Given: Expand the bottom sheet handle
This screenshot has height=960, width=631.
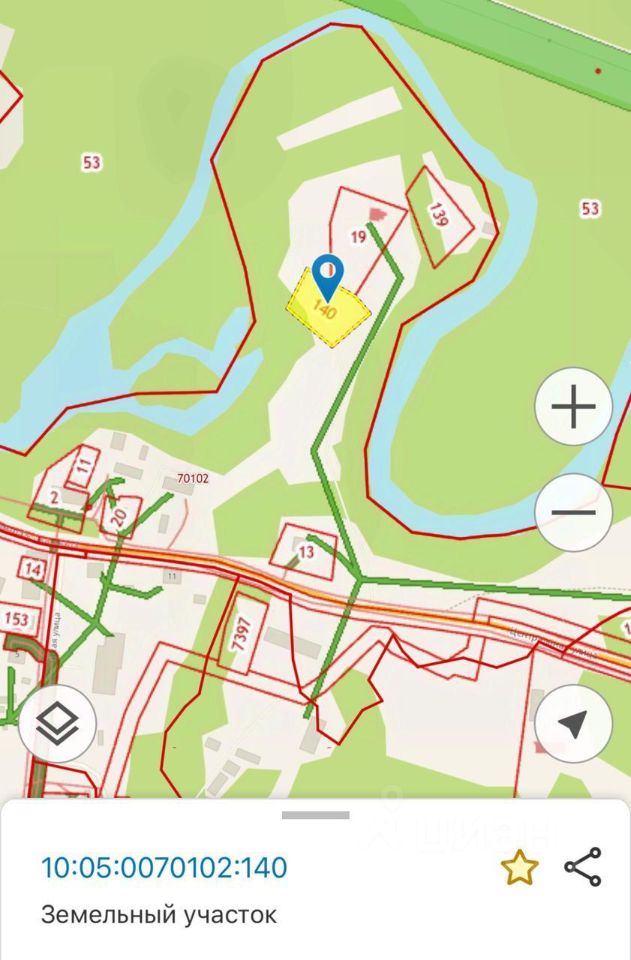Looking at the screenshot, I should tap(315, 815).
